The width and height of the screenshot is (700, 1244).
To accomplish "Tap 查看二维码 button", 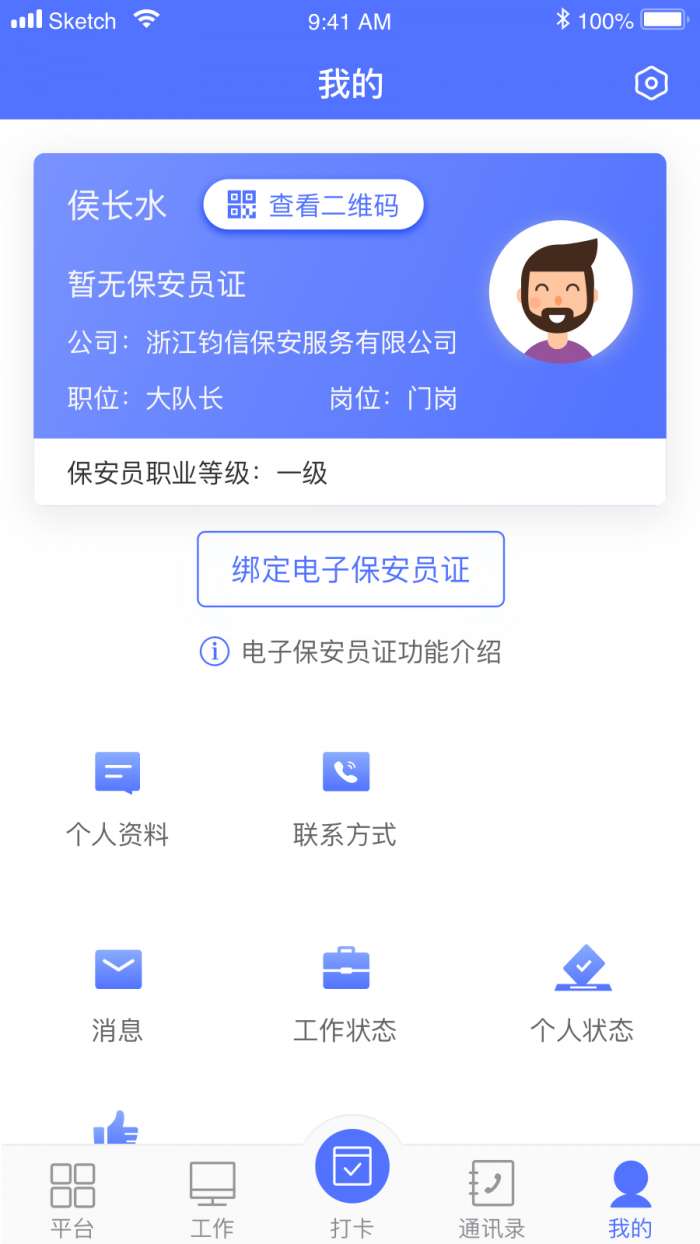I will coord(313,205).
